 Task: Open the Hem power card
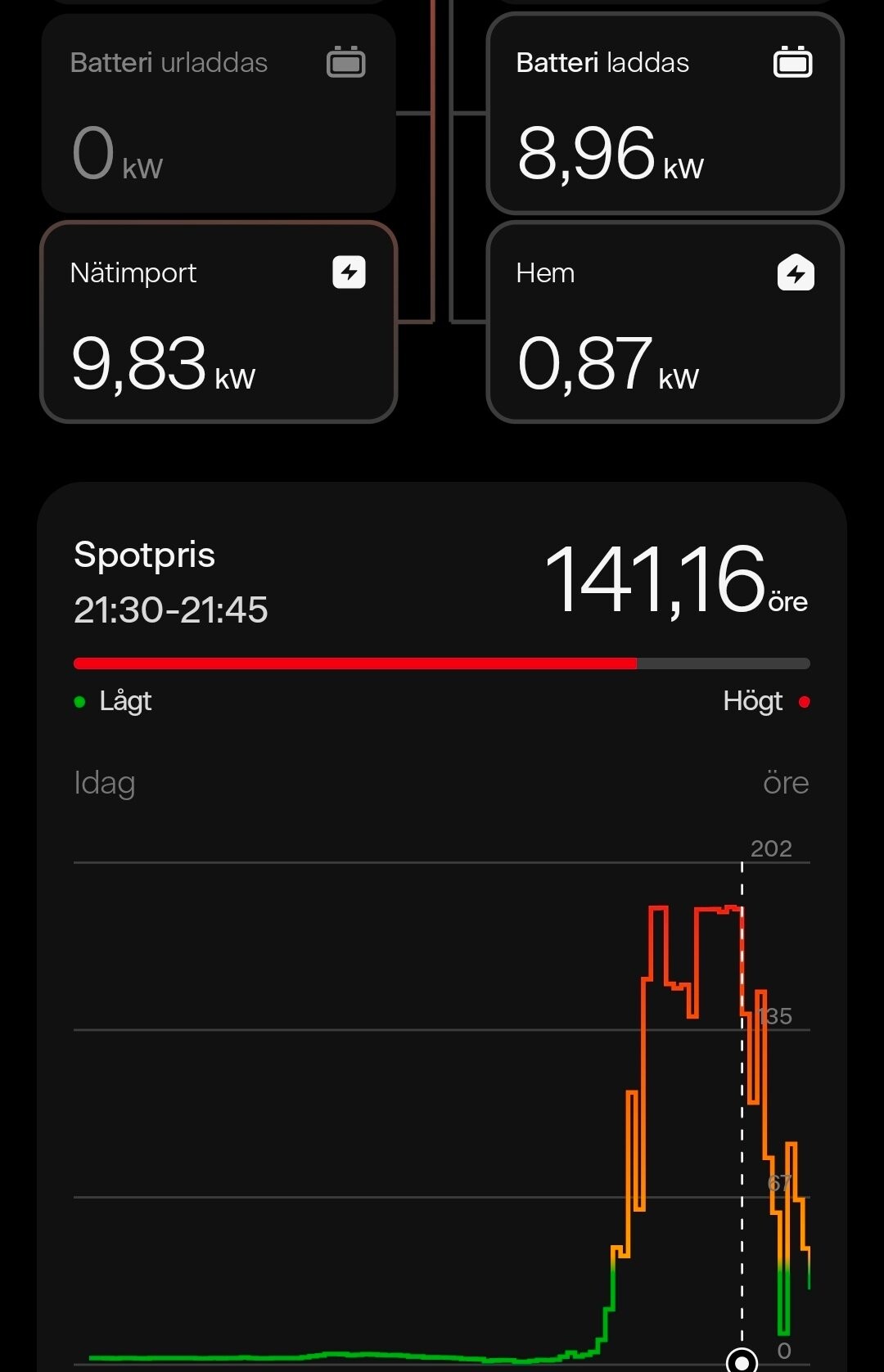click(x=665, y=322)
